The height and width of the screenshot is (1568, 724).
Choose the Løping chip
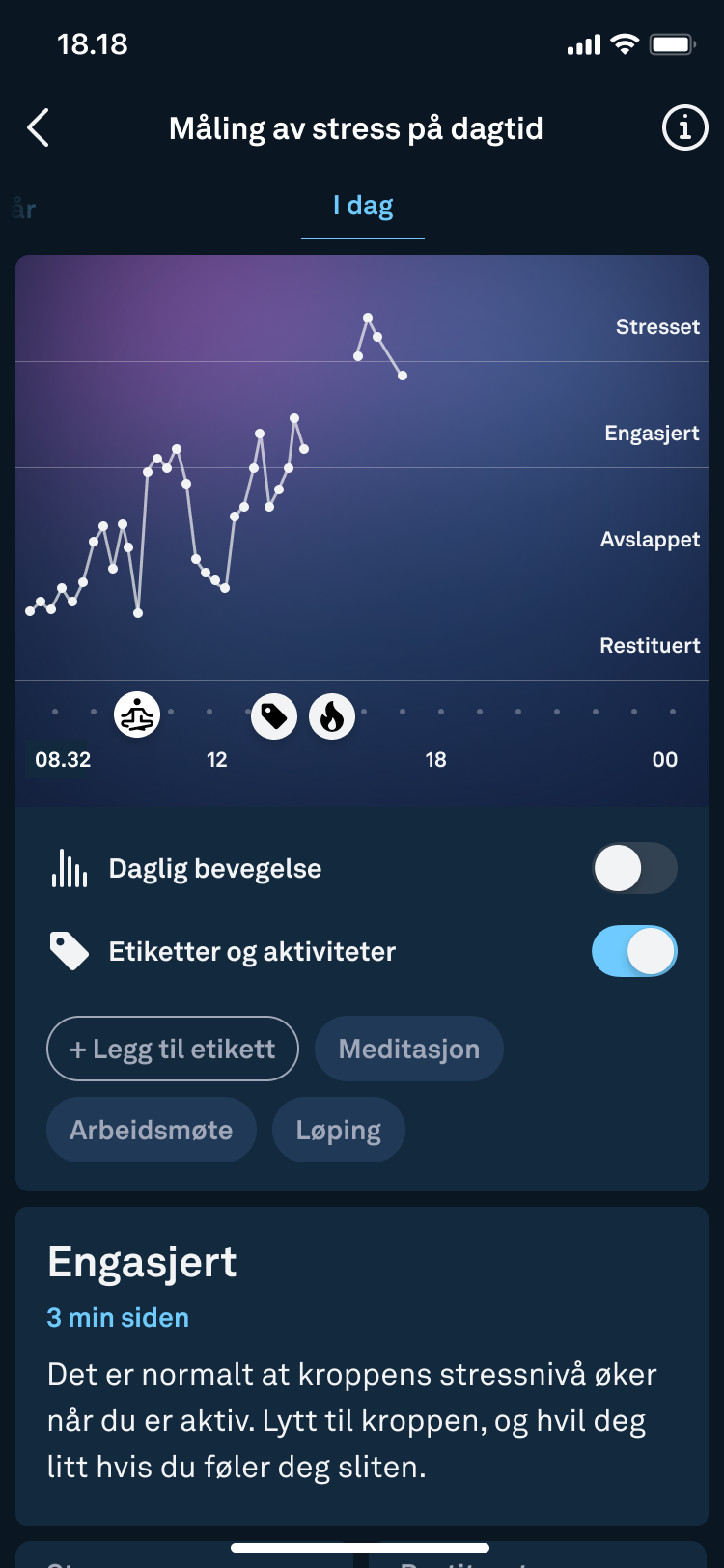[339, 1130]
